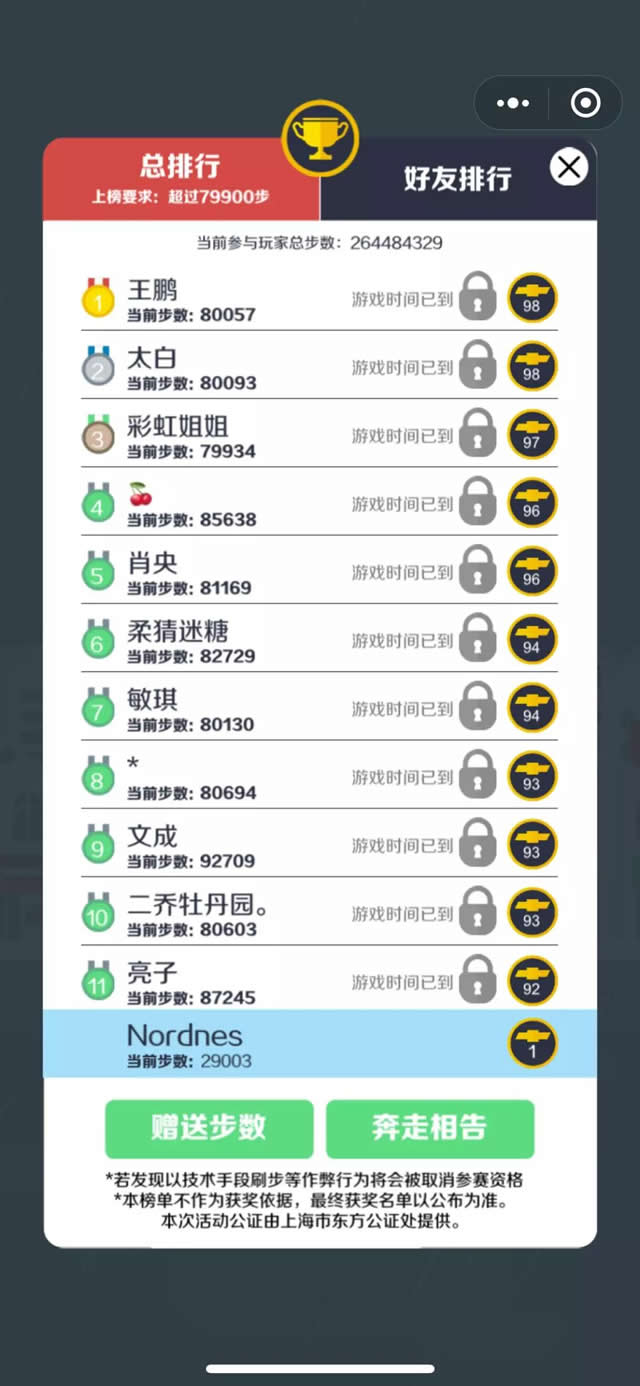
Task: Tap the 奔走相告 share button
Action: pos(430,1128)
